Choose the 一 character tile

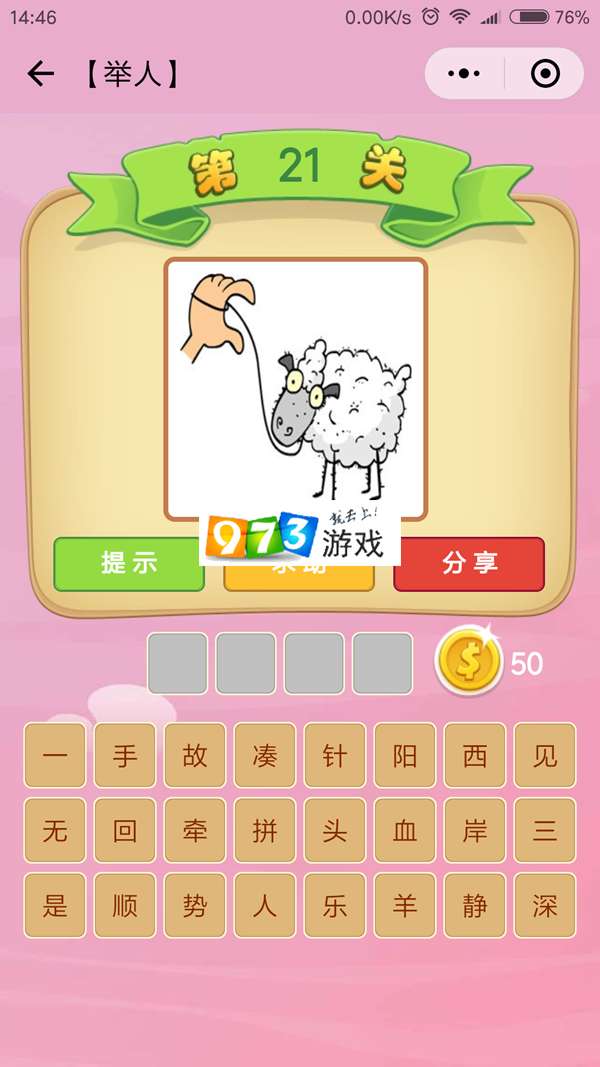point(55,756)
